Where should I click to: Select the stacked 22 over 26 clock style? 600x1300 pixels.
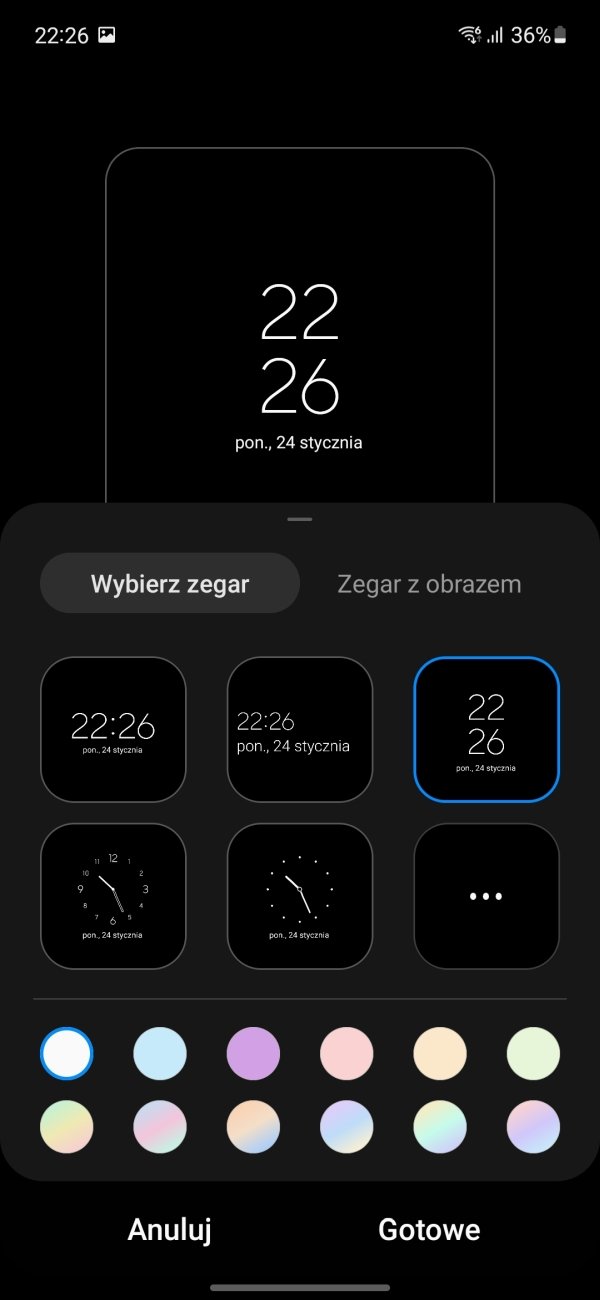click(x=486, y=729)
